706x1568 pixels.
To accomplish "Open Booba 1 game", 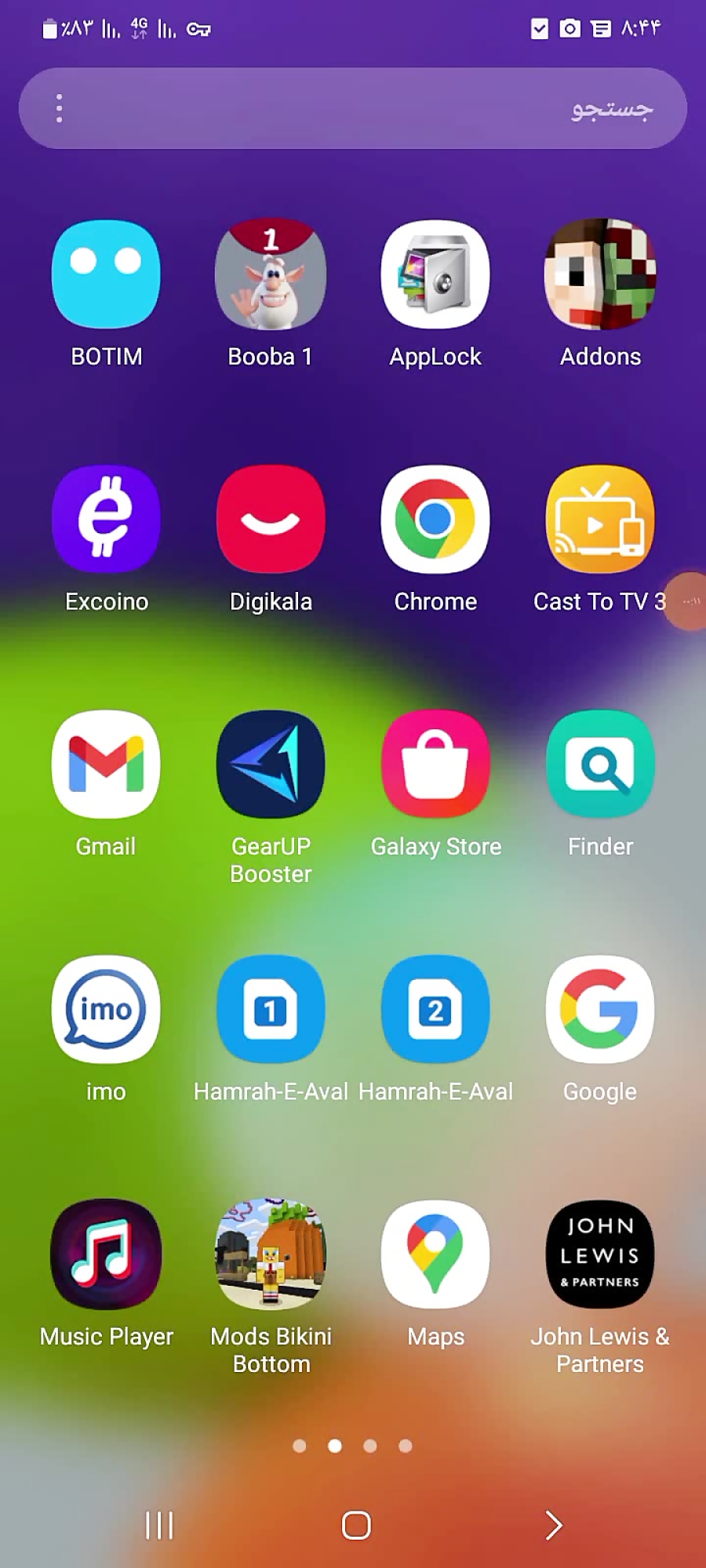I will click(x=271, y=274).
